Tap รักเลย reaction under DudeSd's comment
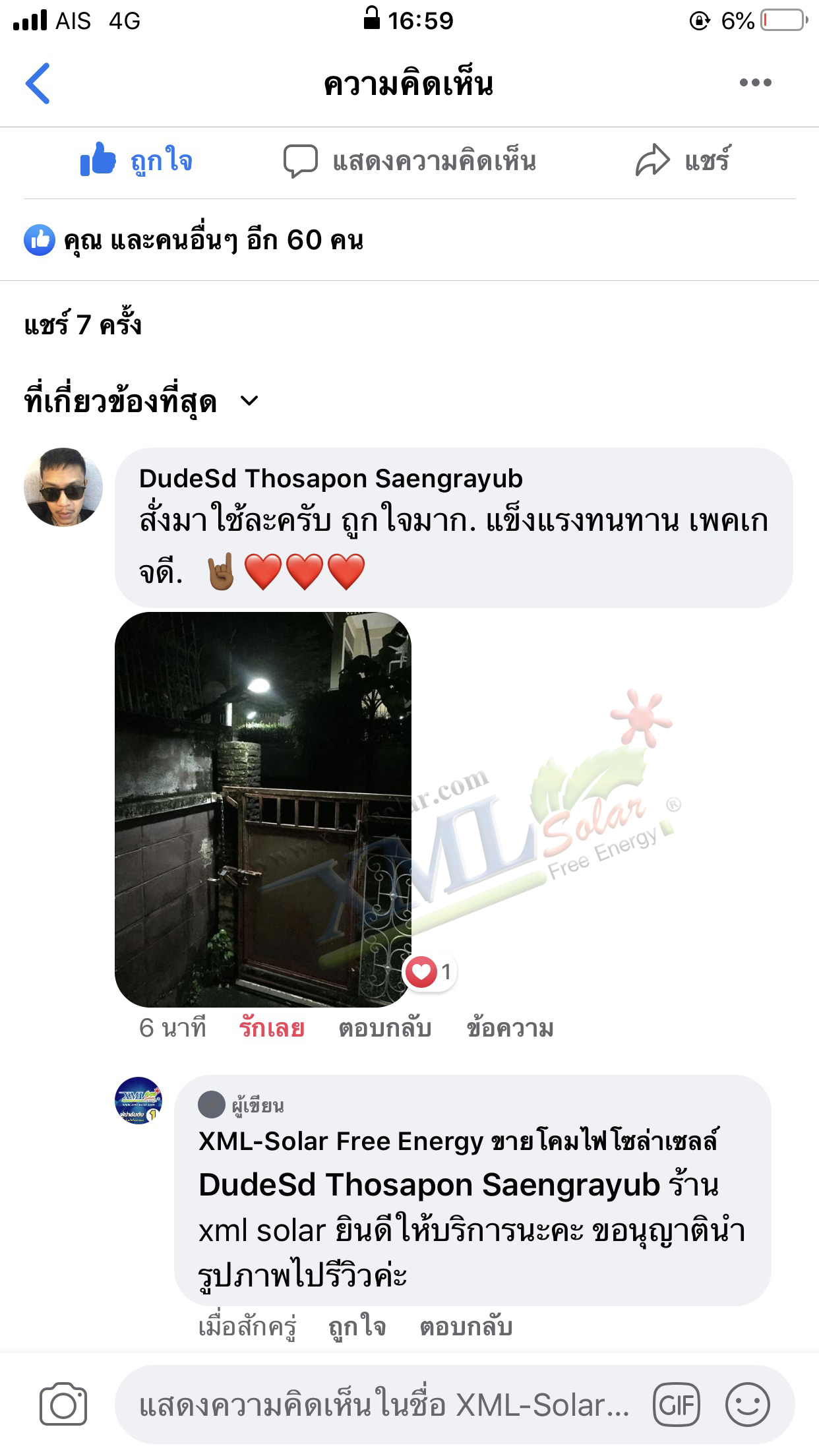The height and width of the screenshot is (1456, 819). (x=272, y=1028)
